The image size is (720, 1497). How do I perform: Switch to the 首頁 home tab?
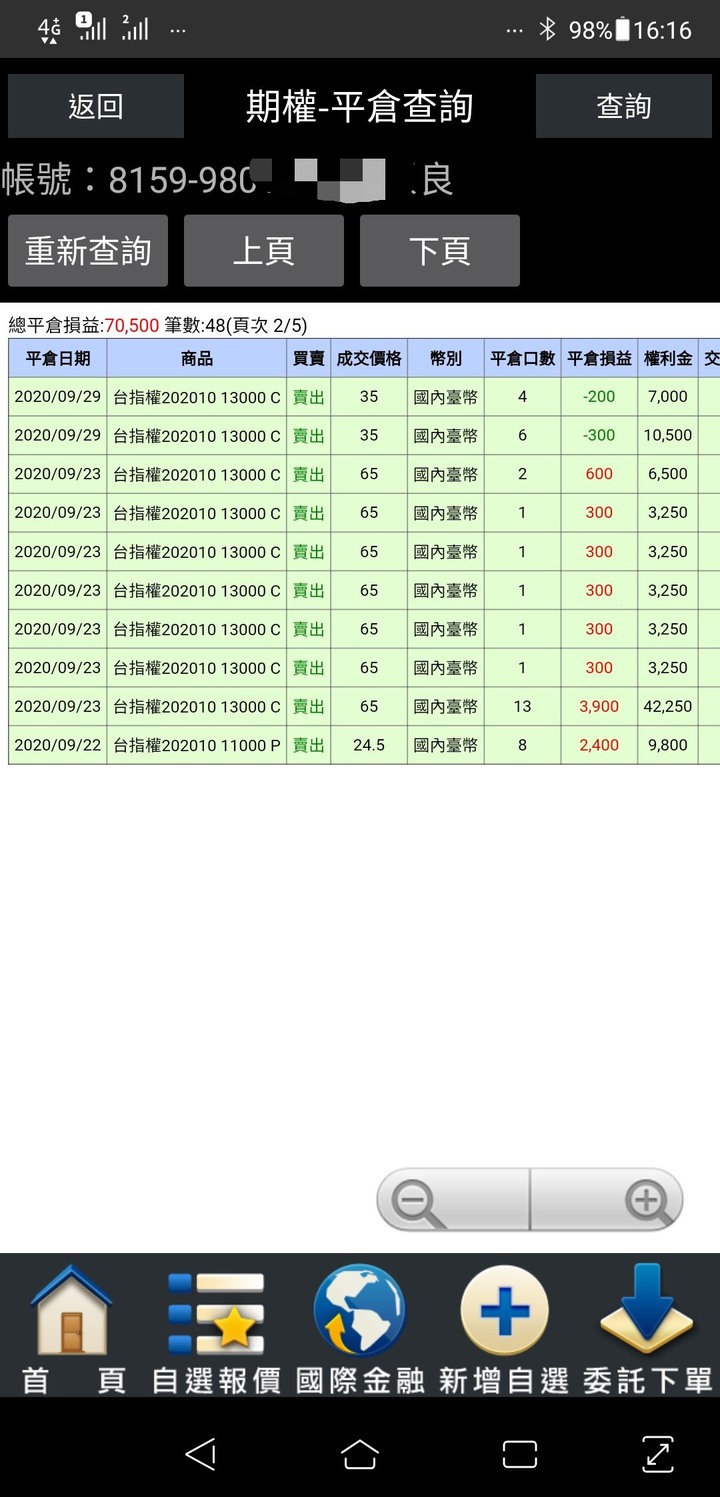73,1328
